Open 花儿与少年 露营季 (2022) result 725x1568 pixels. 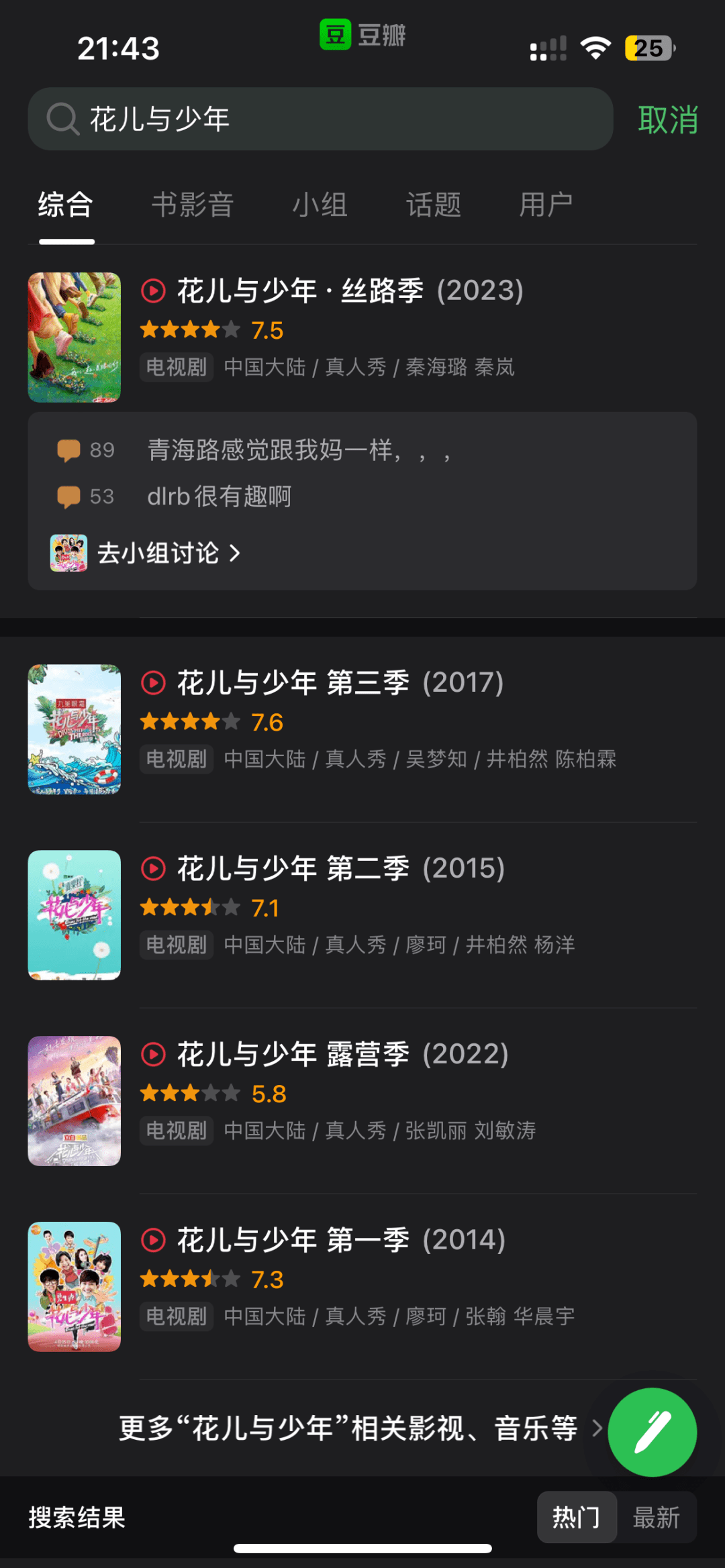pos(342,1055)
